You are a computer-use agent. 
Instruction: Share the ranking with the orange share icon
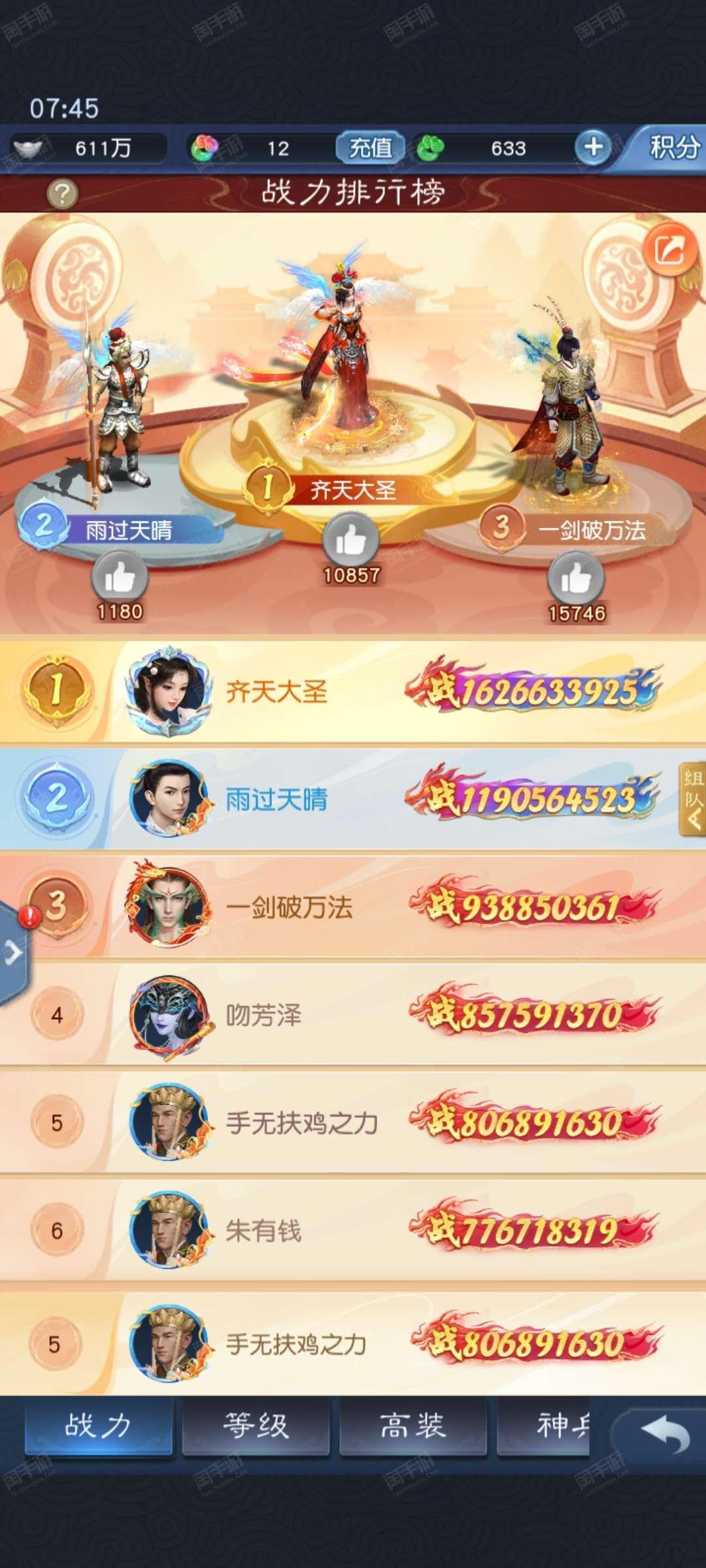(x=670, y=250)
